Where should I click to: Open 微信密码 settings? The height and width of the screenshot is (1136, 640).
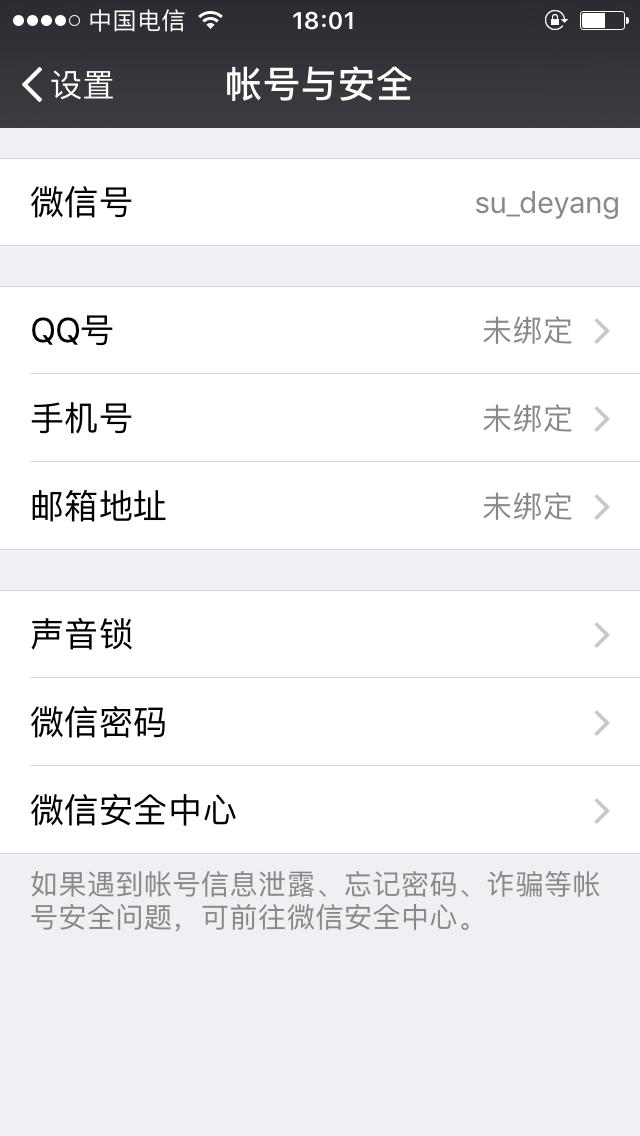(320, 722)
